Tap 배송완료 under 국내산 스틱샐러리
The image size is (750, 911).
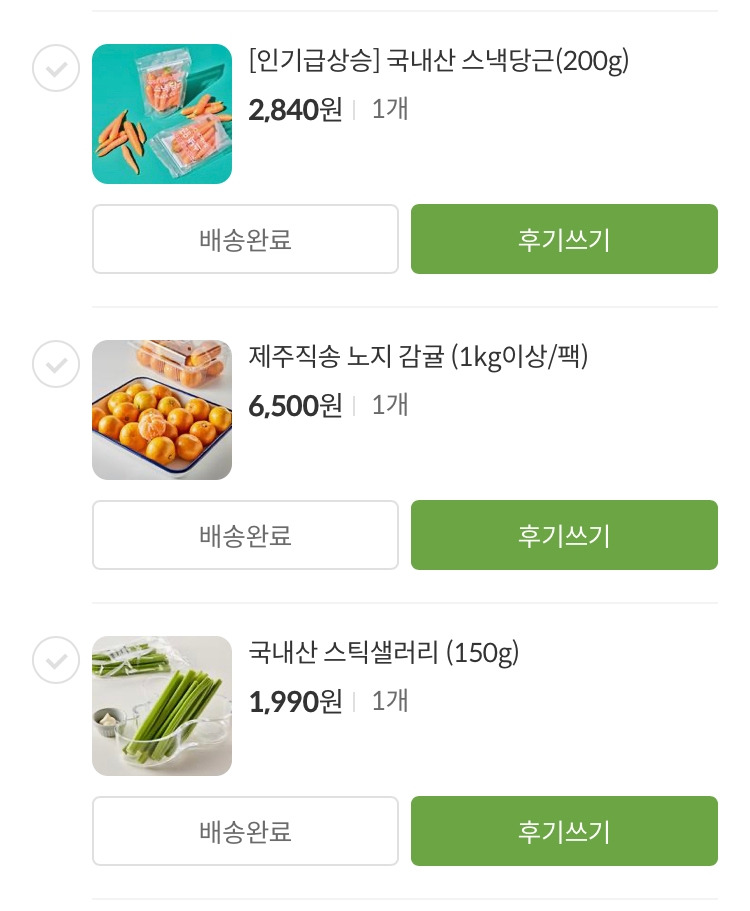point(245,831)
